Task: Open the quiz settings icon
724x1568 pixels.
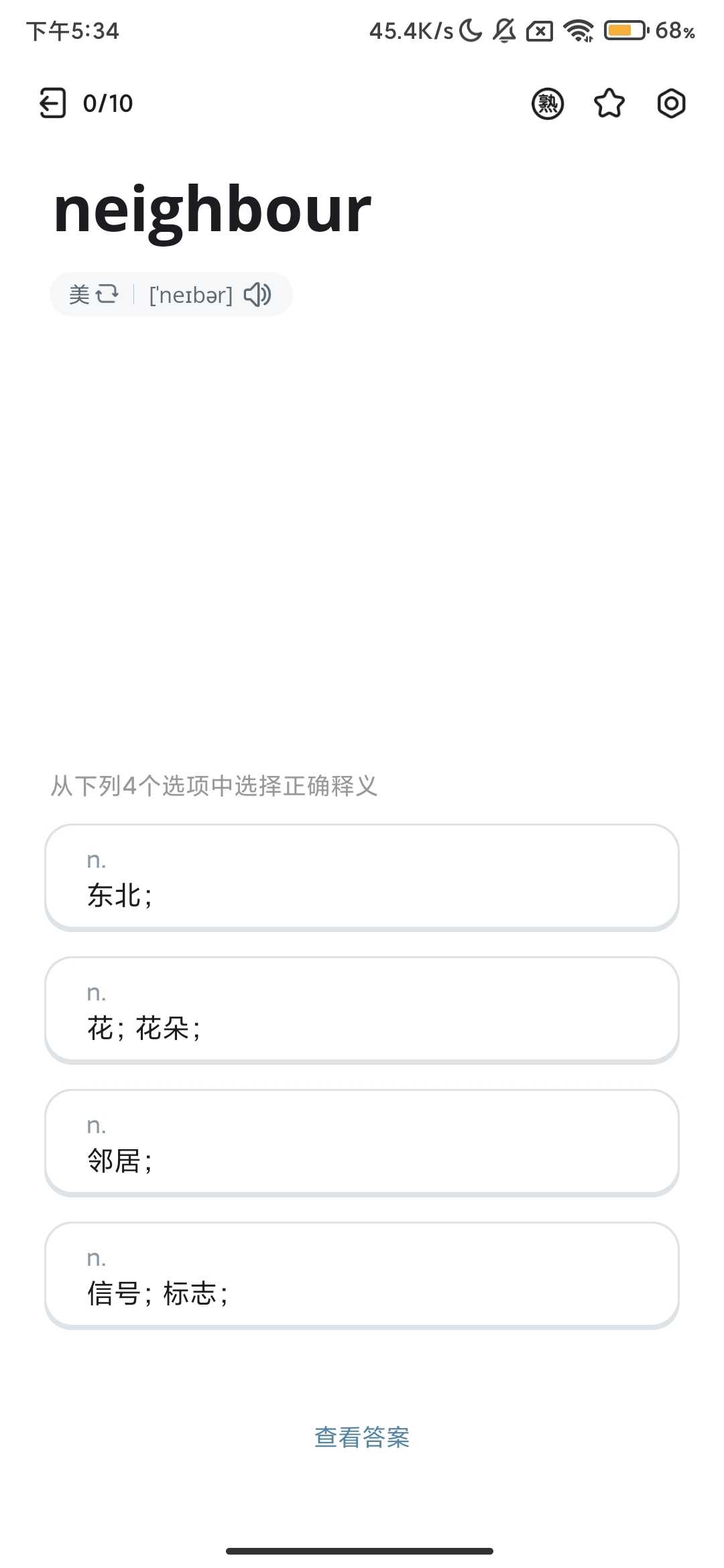Action: pos(671,104)
